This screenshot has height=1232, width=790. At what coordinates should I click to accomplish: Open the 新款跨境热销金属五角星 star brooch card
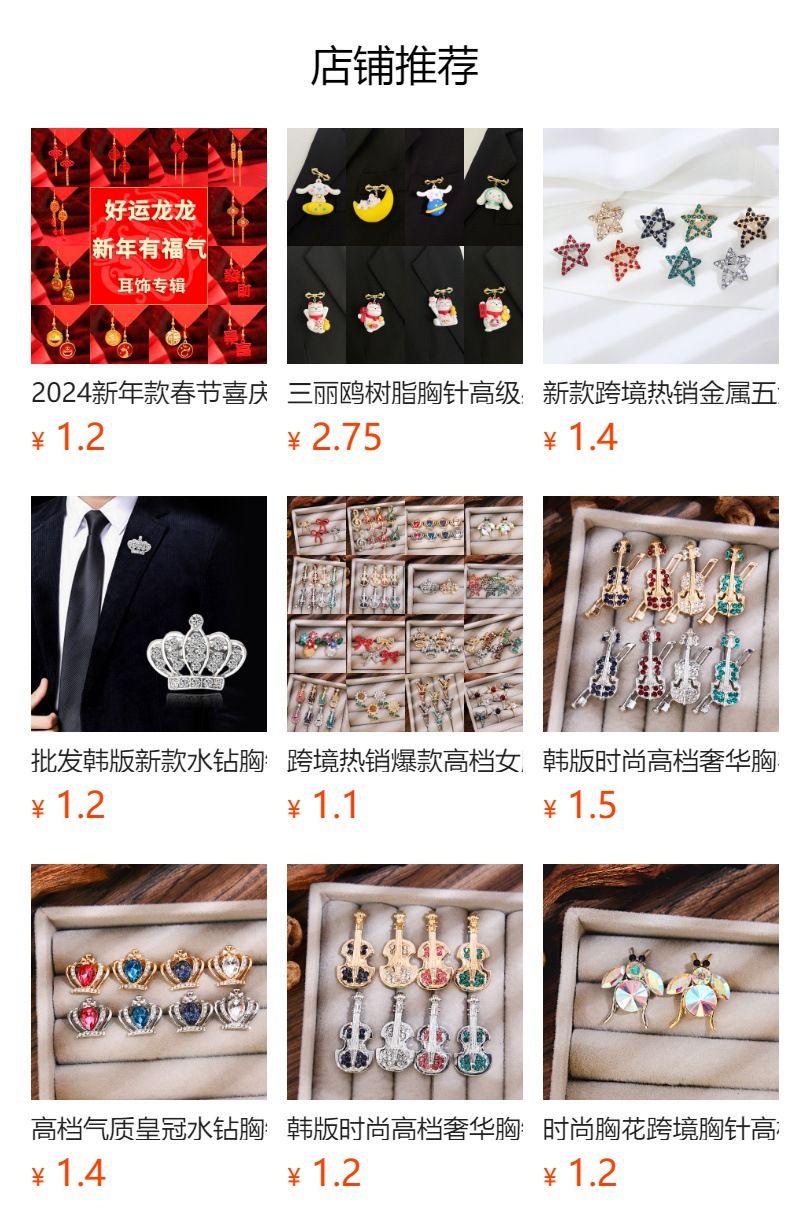(661, 292)
